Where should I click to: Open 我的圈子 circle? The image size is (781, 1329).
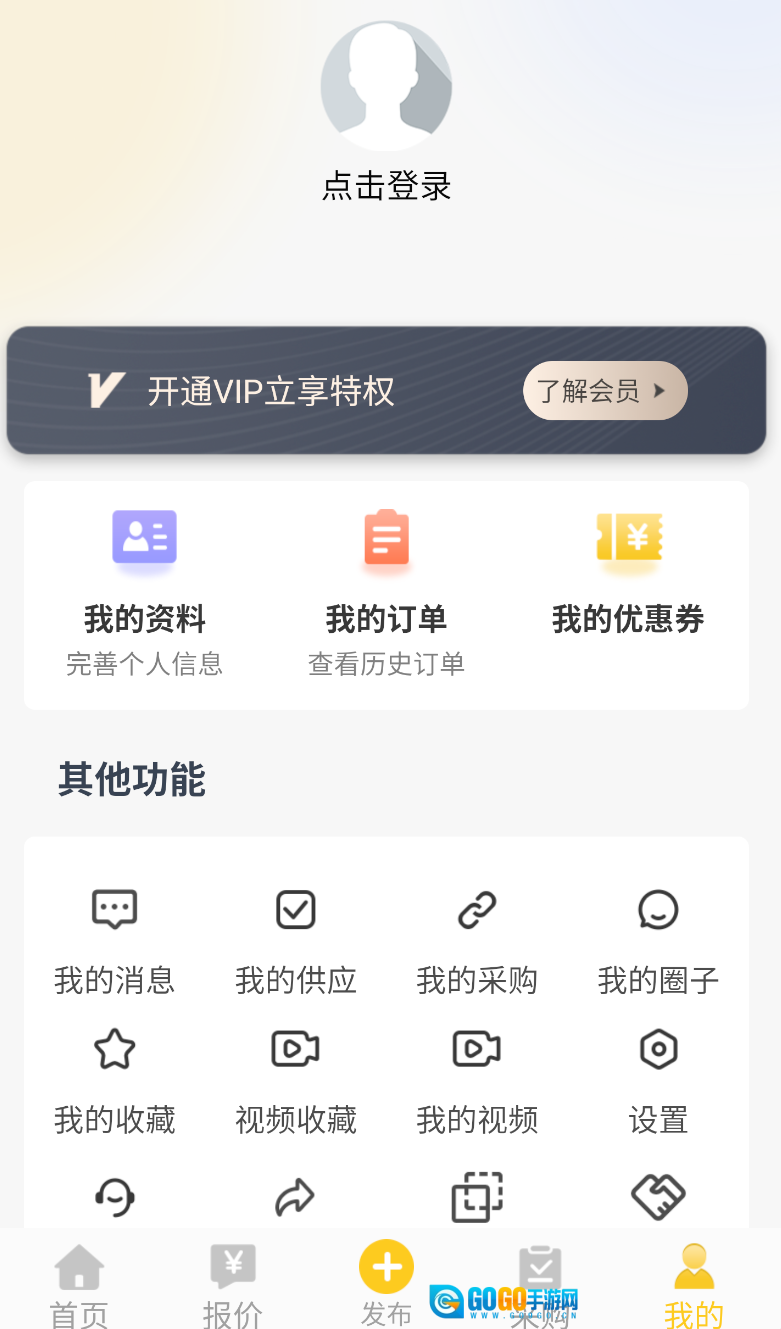658,940
